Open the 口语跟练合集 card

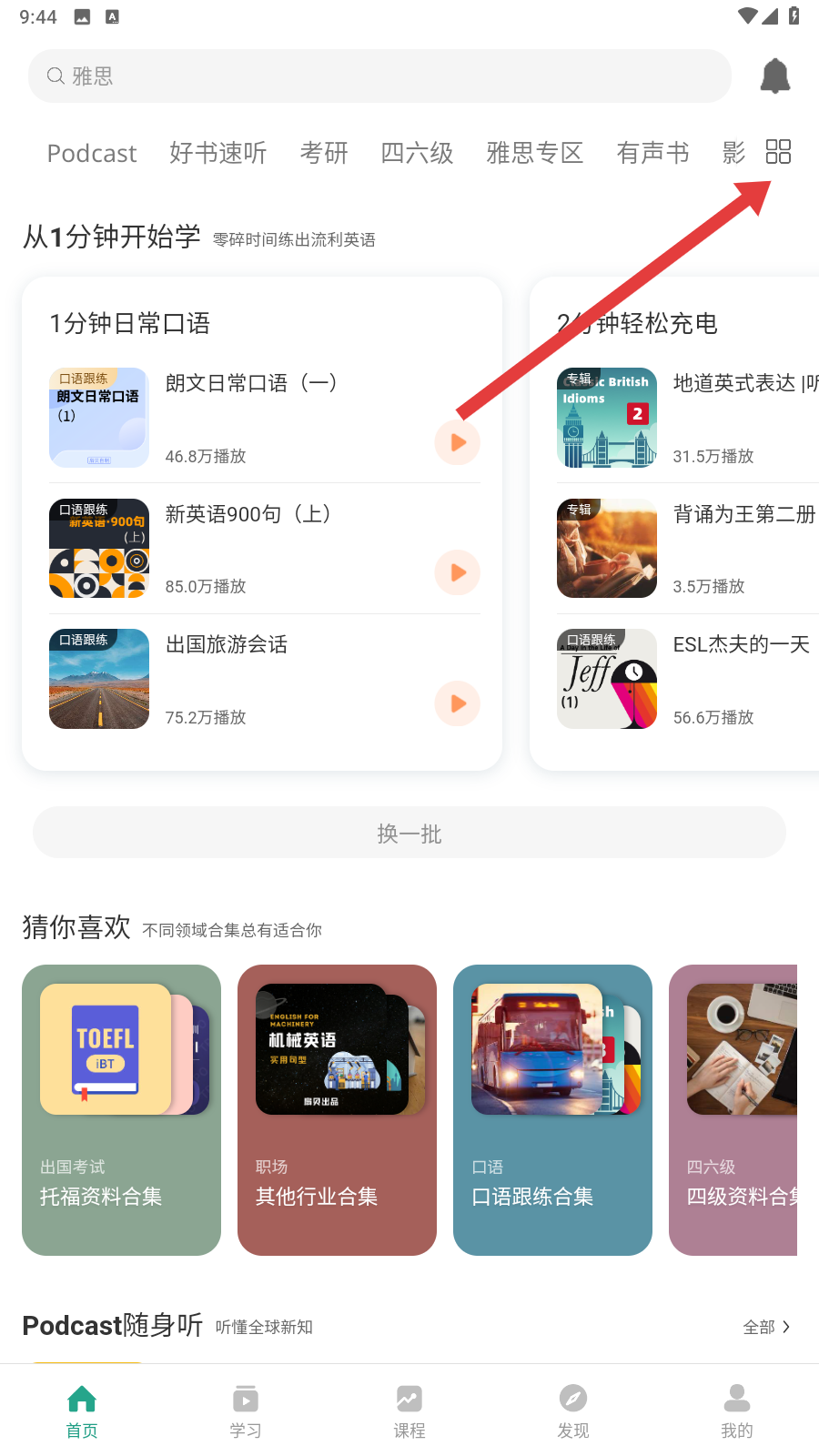[552, 1109]
